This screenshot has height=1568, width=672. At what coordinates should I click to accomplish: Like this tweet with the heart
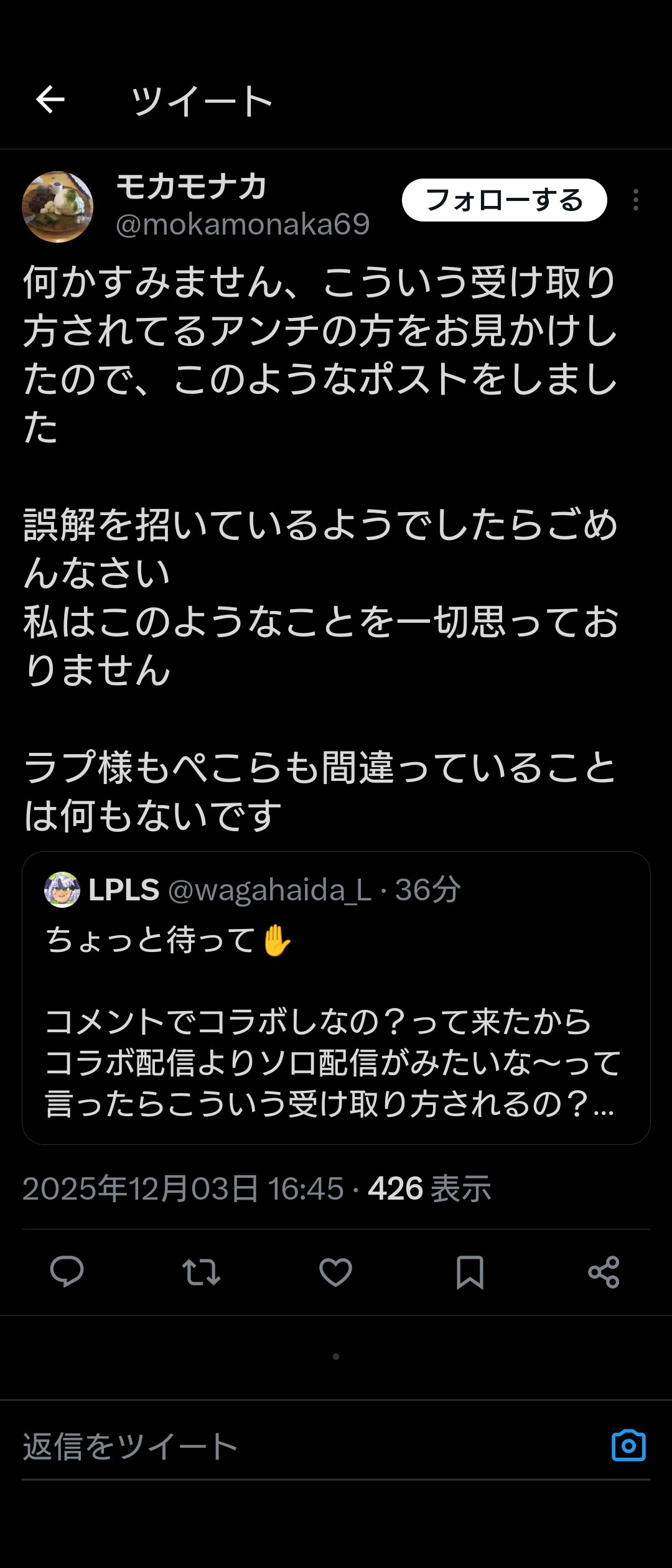335,1271
